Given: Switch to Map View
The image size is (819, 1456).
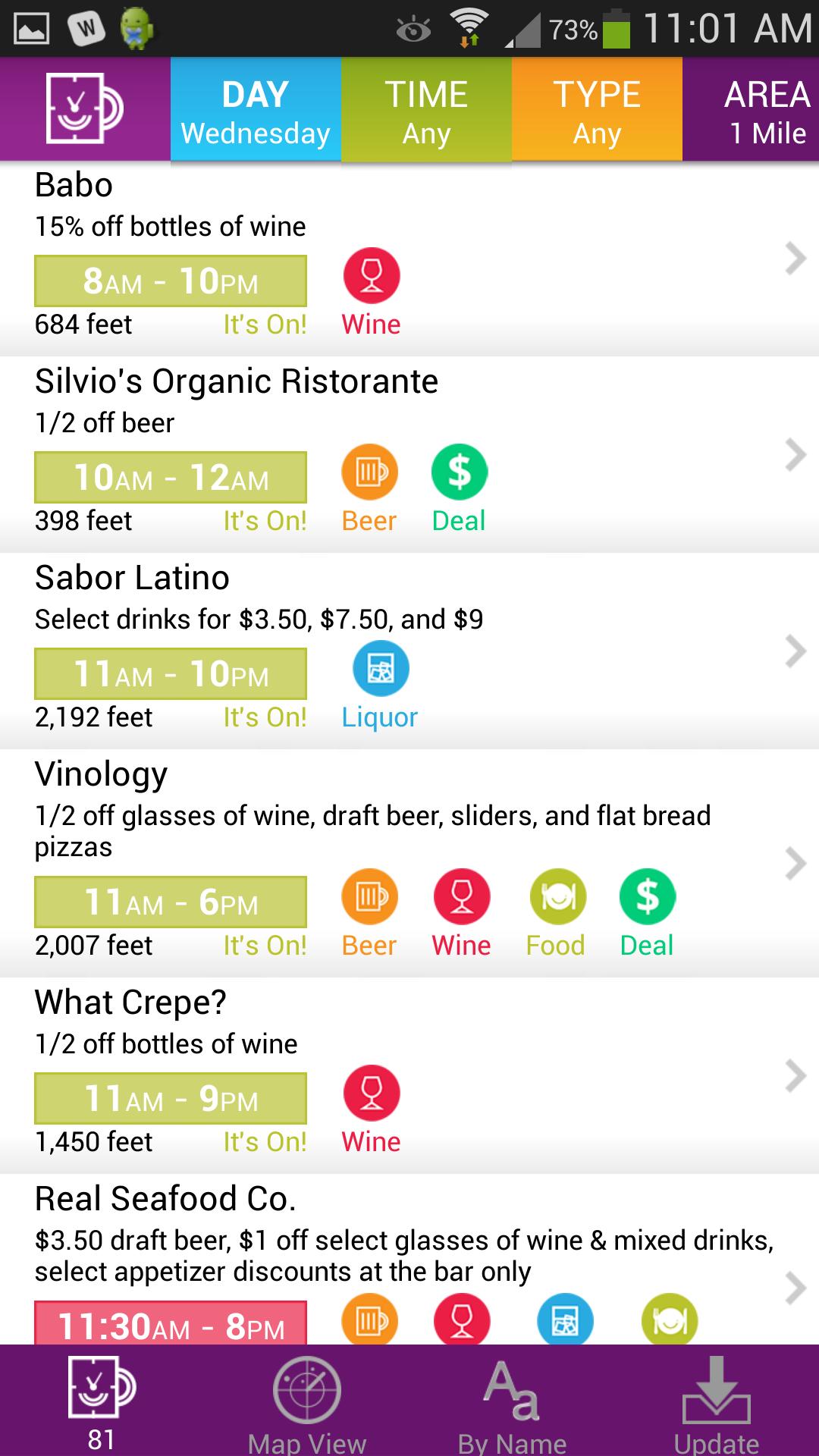Looking at the screenshot, I should (x=307, y=1403).
